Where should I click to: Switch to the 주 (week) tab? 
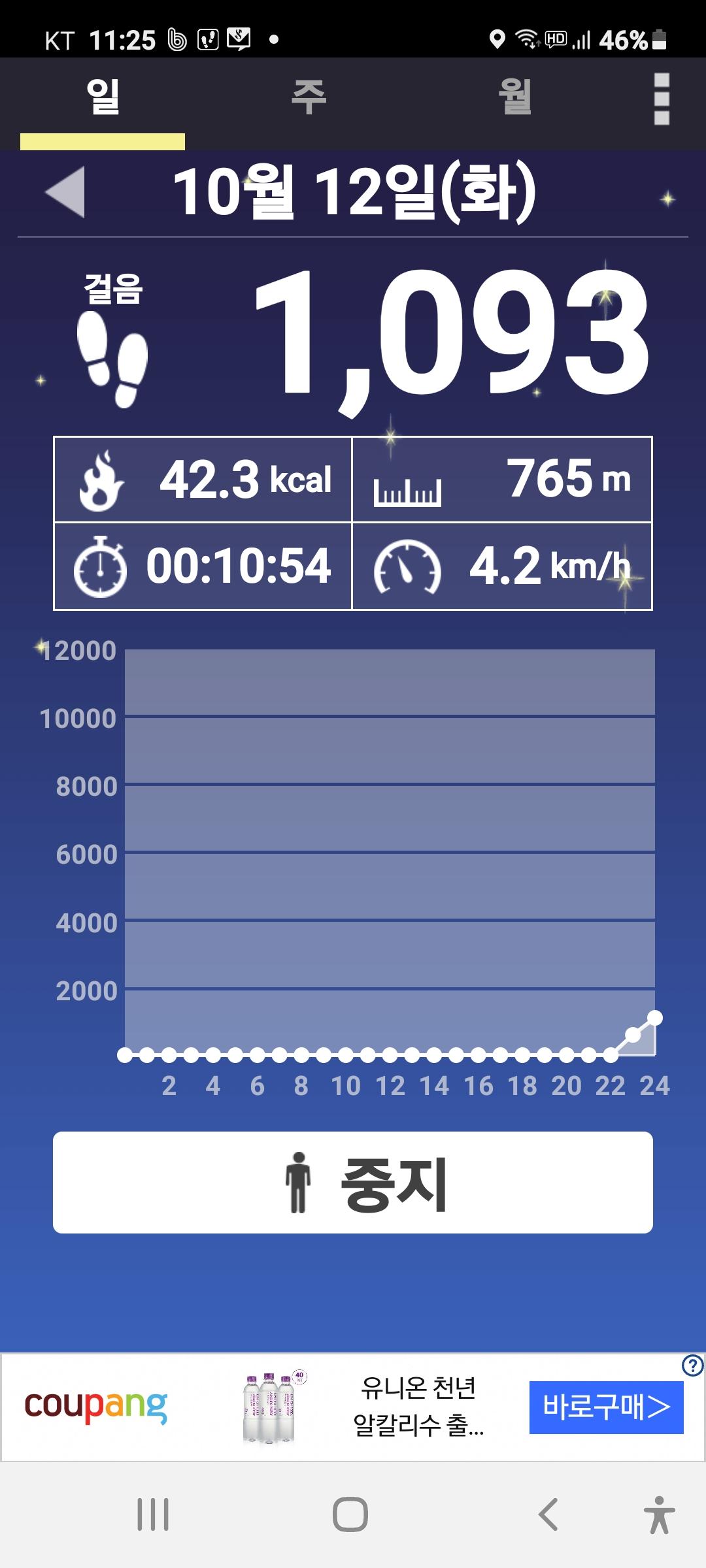(x=309, y=98)
